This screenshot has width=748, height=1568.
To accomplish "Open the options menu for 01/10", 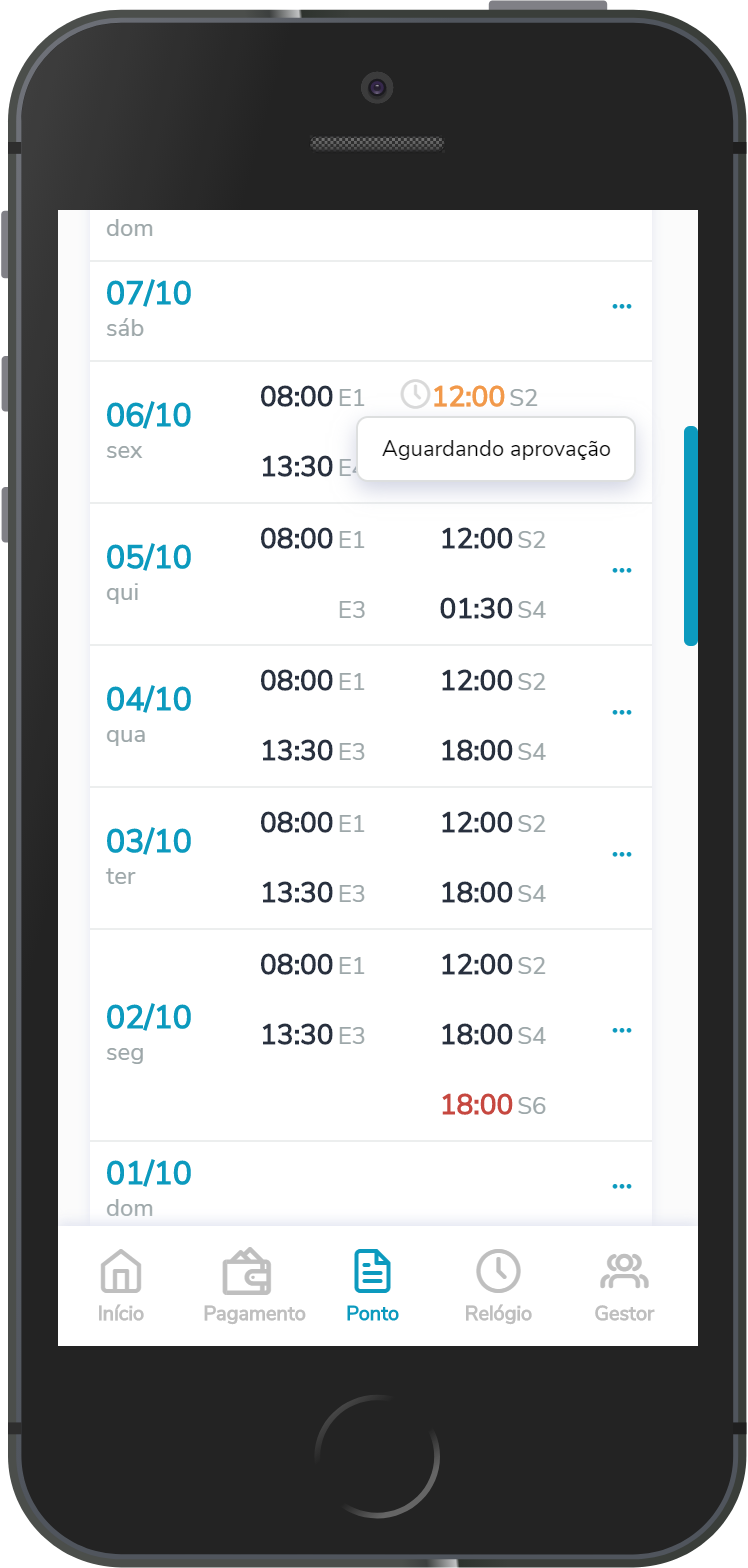I will tap(621, 1187).
